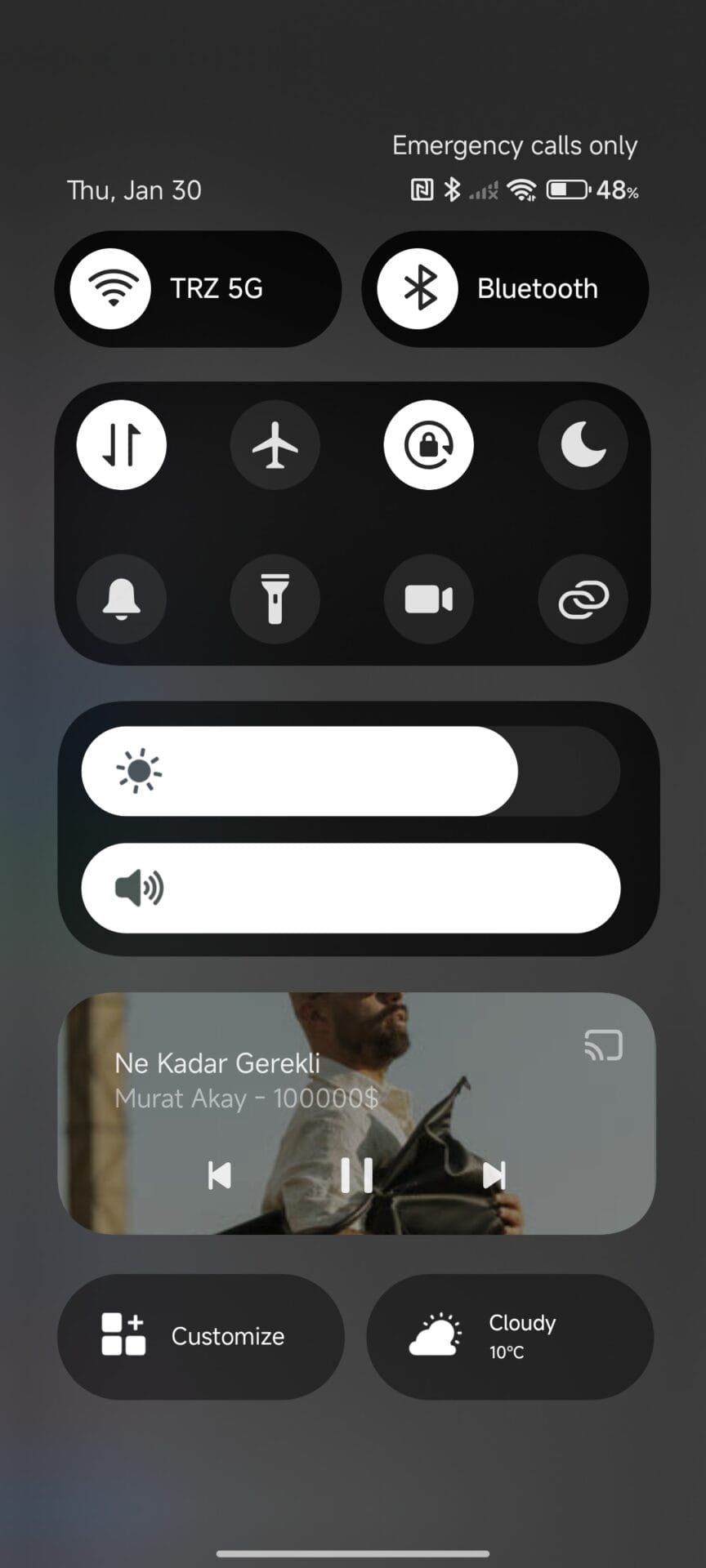Skip to the next track
This screenshot has height=1568, width=706.
pyautogui.click(x=494, y=1175)
